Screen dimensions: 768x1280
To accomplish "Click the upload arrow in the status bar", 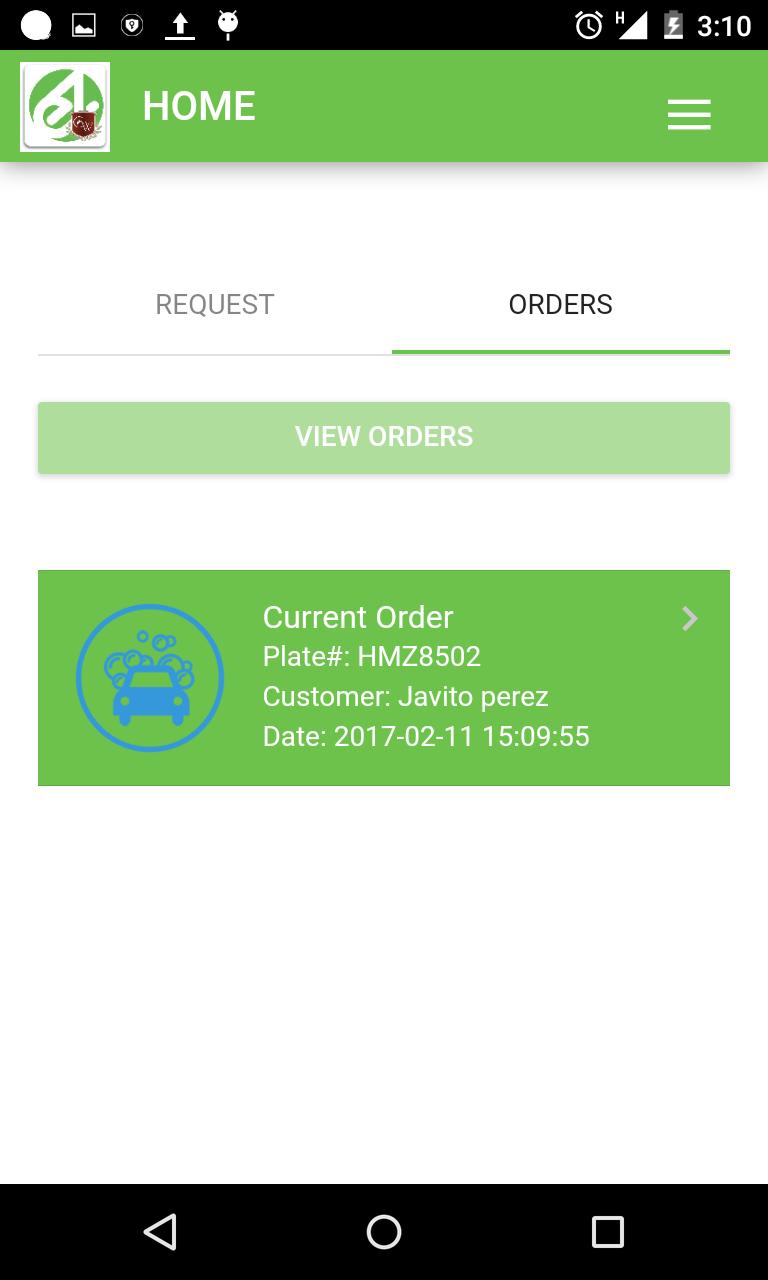I will [180, 25].
